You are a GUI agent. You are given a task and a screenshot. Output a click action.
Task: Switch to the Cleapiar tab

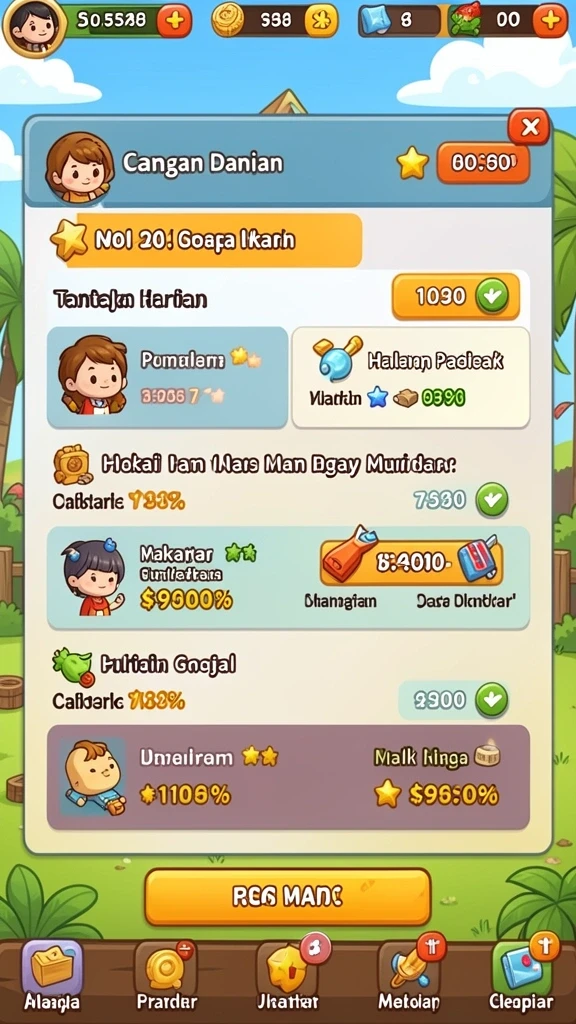(521, 978)
